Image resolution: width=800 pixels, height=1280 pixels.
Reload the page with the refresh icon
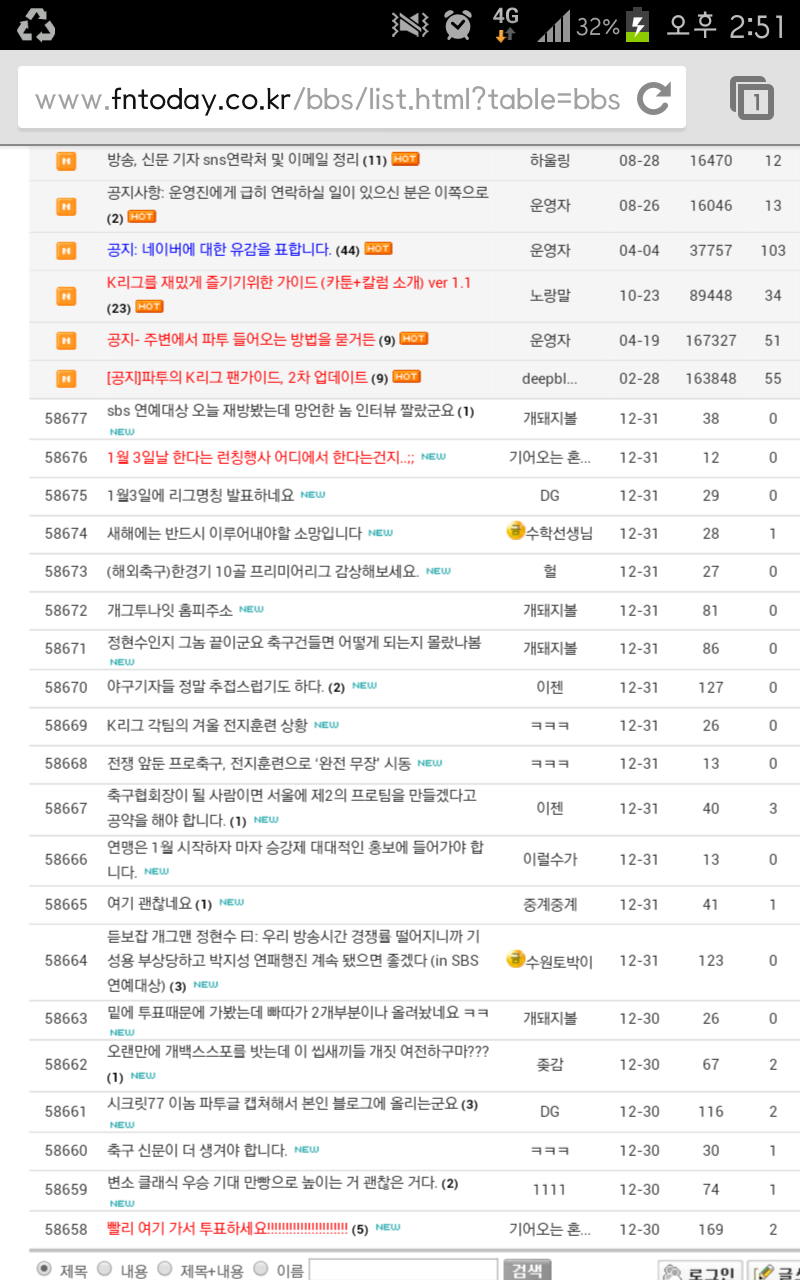coord(654,98)
